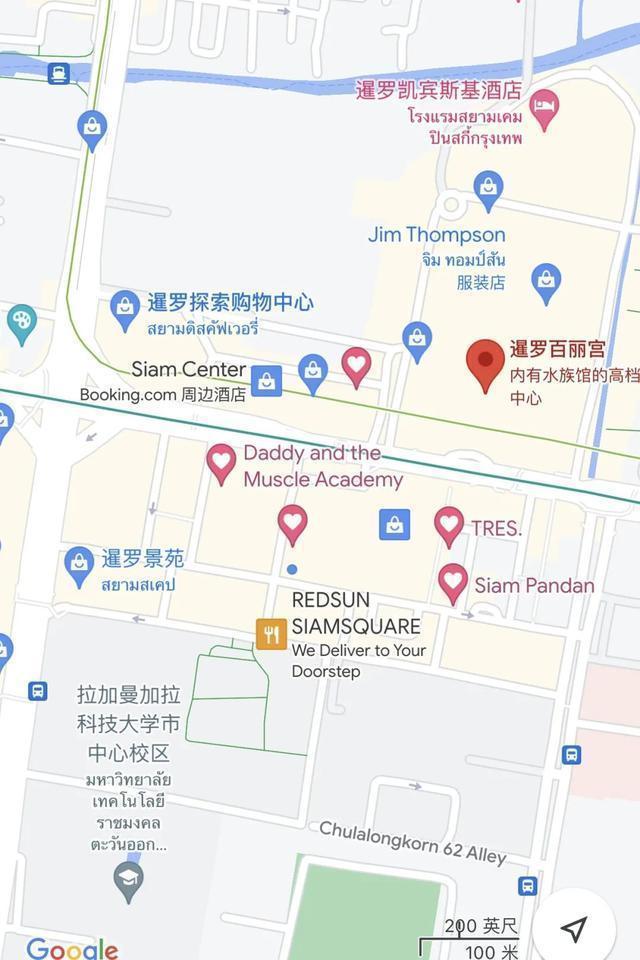This screenshot has width=640, height=960.
Task: Open the 暹罗探索购物中心 shopping marker
Action: 125,307
